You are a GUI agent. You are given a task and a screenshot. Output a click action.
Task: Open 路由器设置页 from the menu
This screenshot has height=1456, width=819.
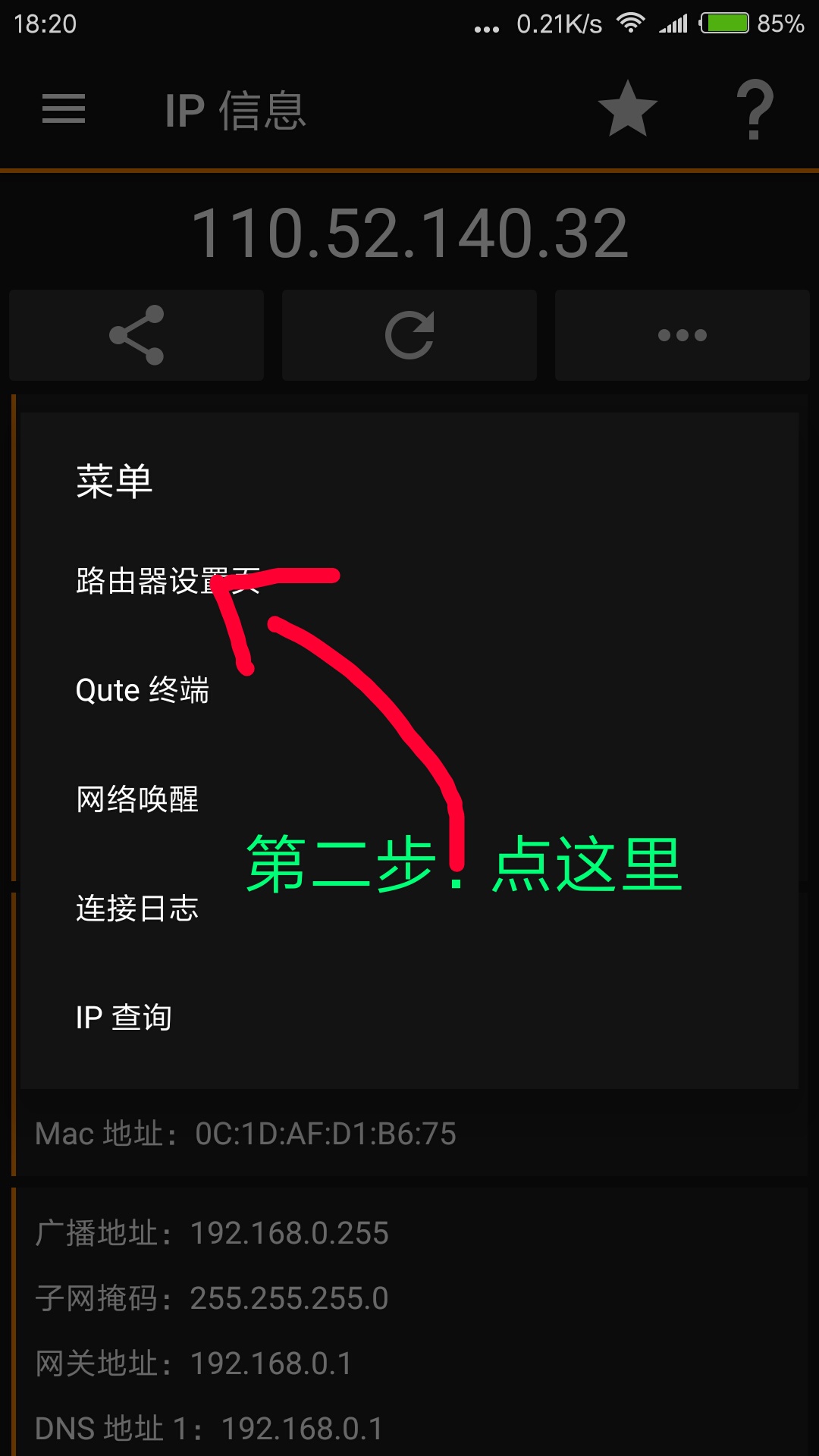(409, 581)
